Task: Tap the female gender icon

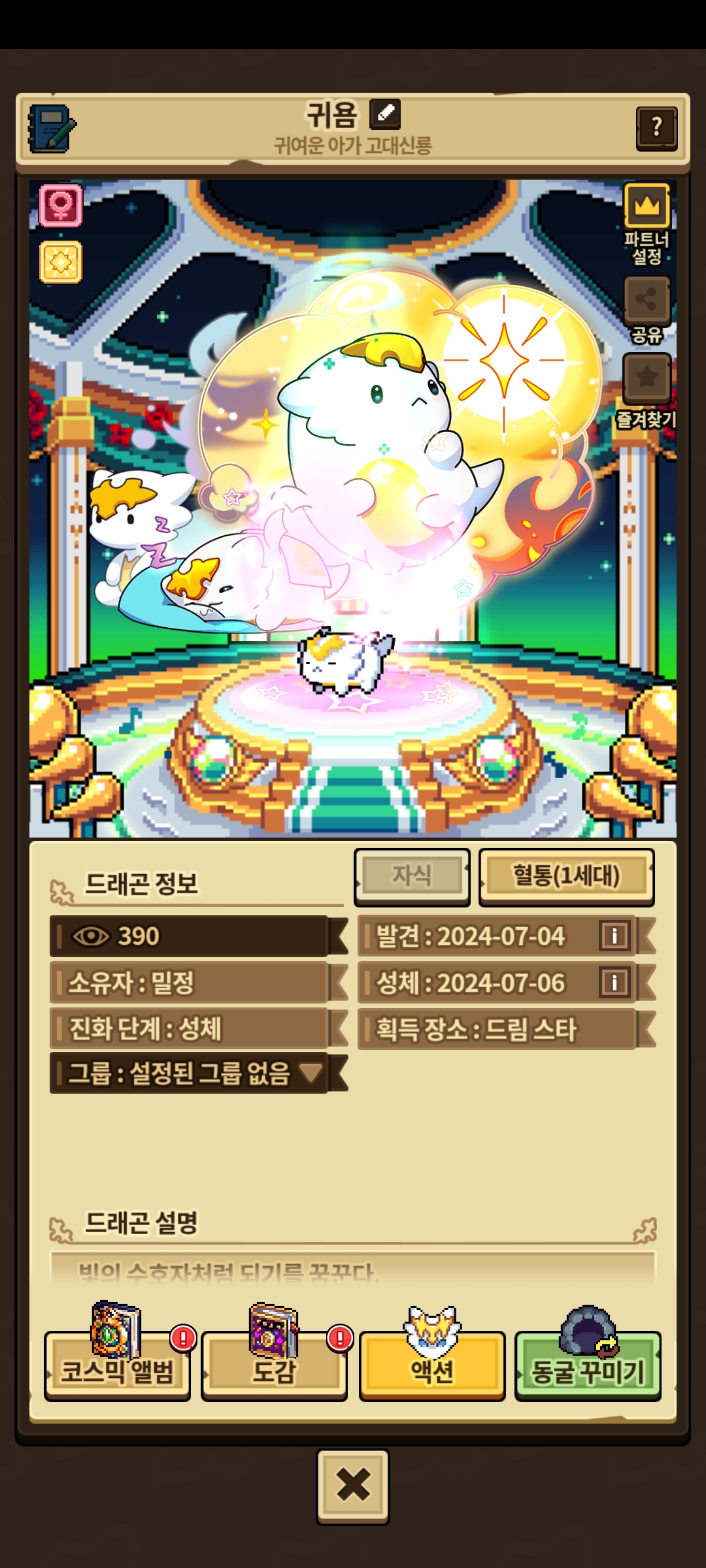Action: 61,206
